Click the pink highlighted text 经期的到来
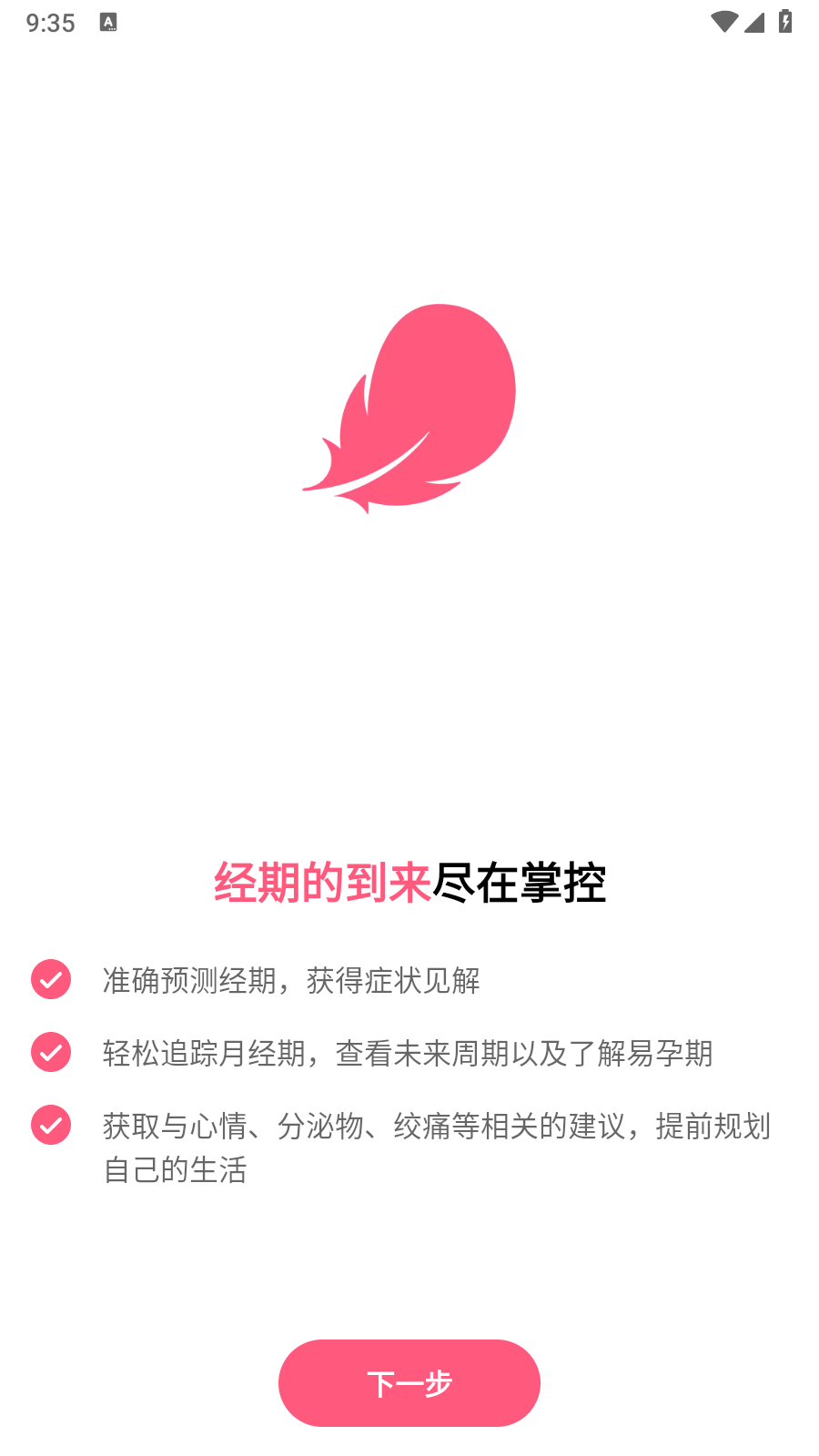The image size is (819, 1456). [324, 881]
